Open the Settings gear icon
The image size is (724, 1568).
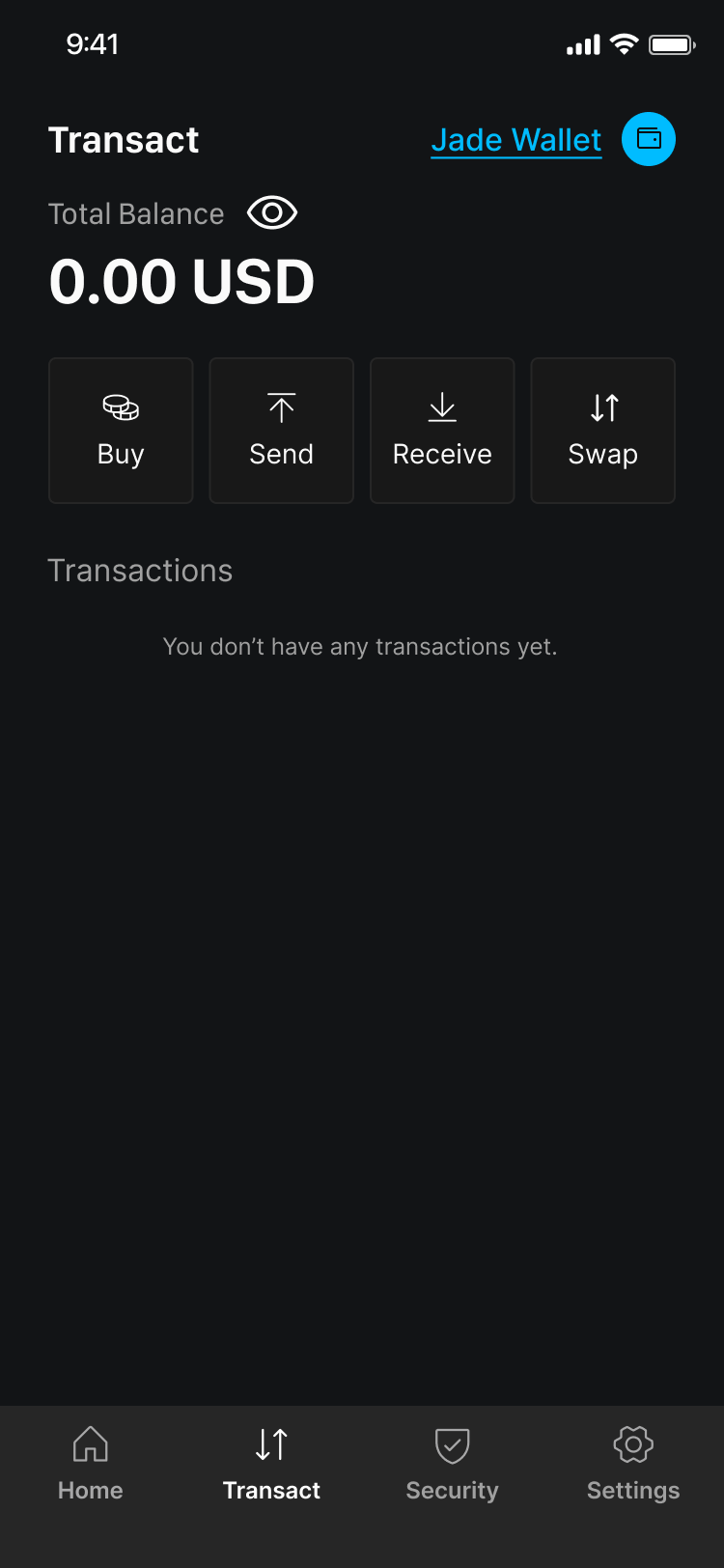pos(632,1443)
